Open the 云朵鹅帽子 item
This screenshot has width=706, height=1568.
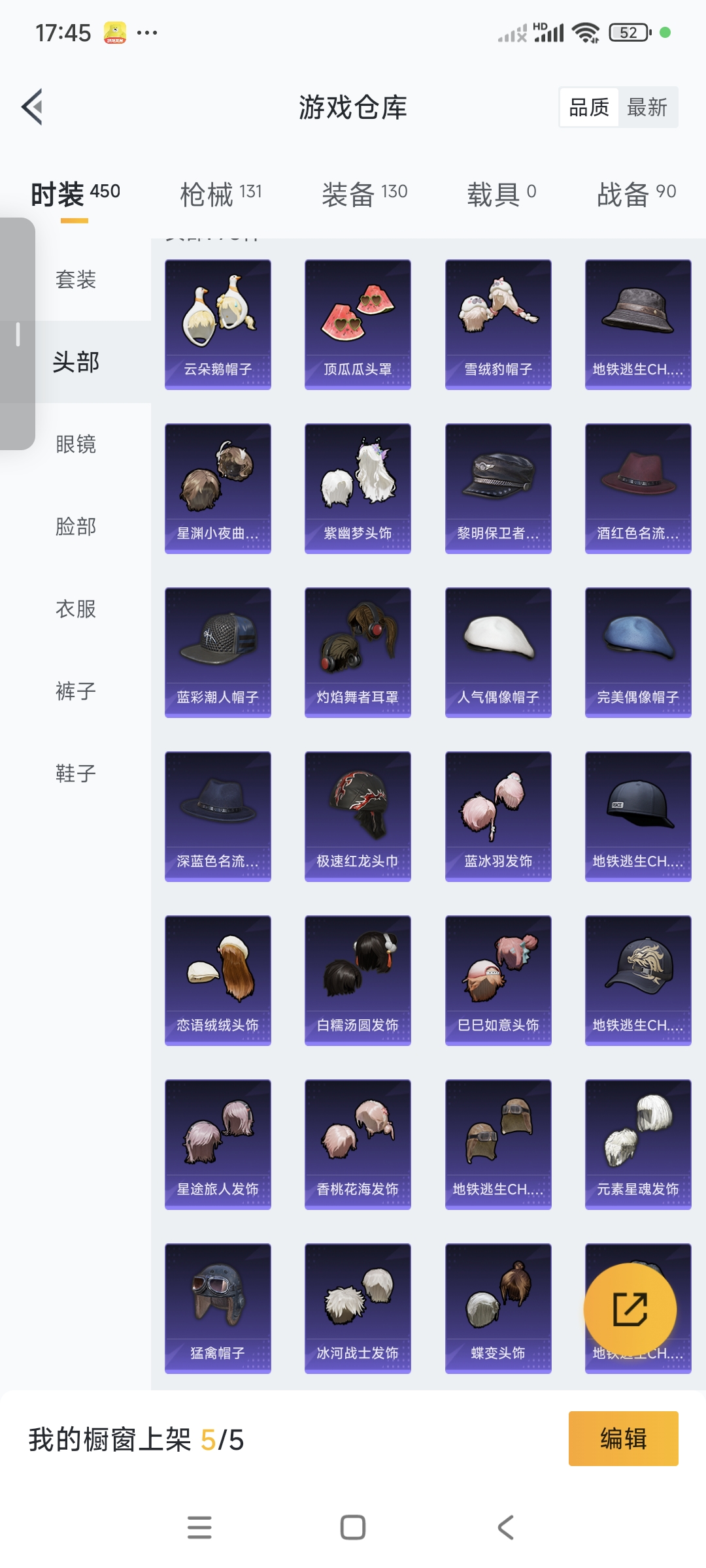click(x=218, y=325)
